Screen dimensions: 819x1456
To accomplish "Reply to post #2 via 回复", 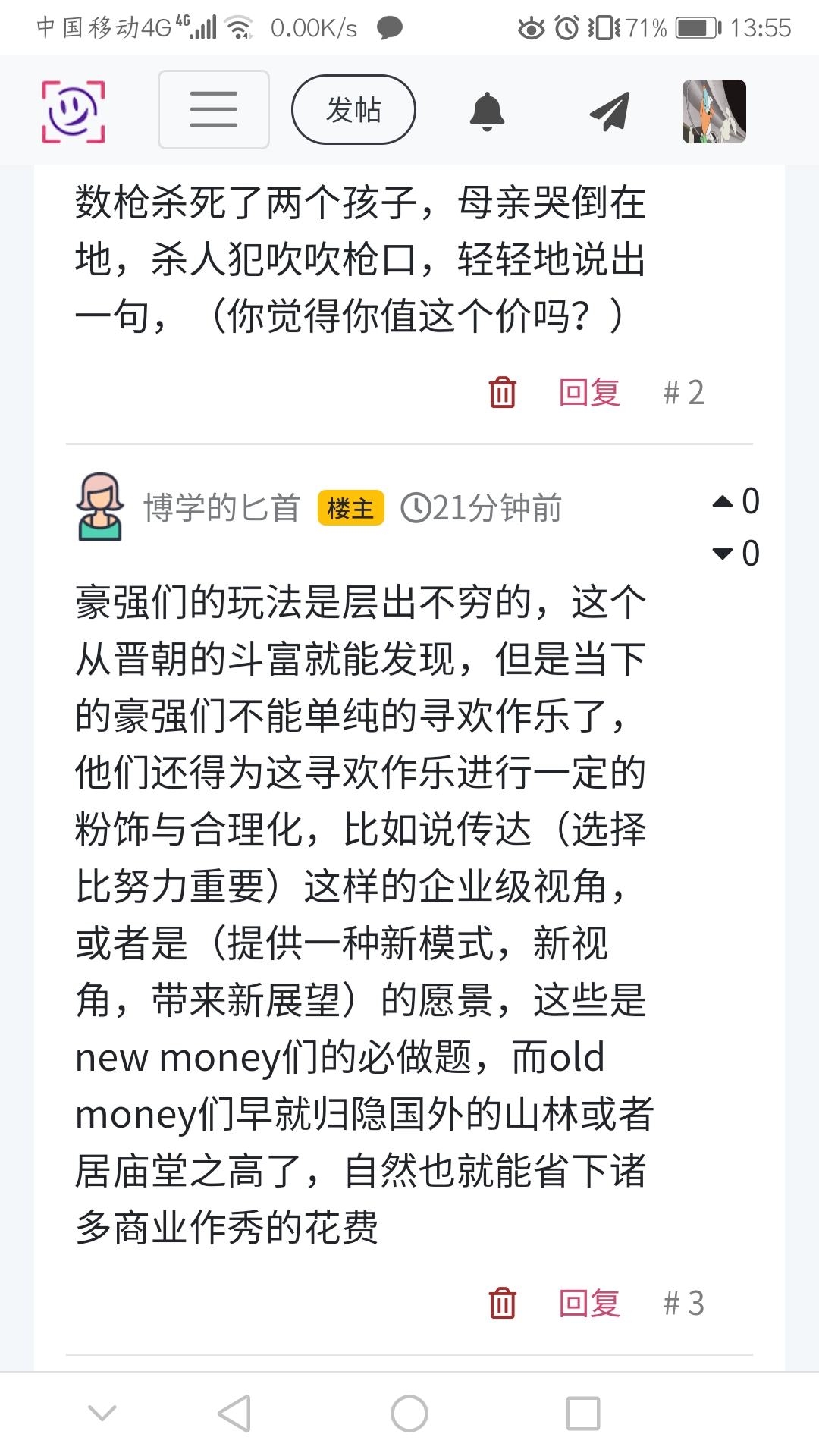I will pos(589,393).
